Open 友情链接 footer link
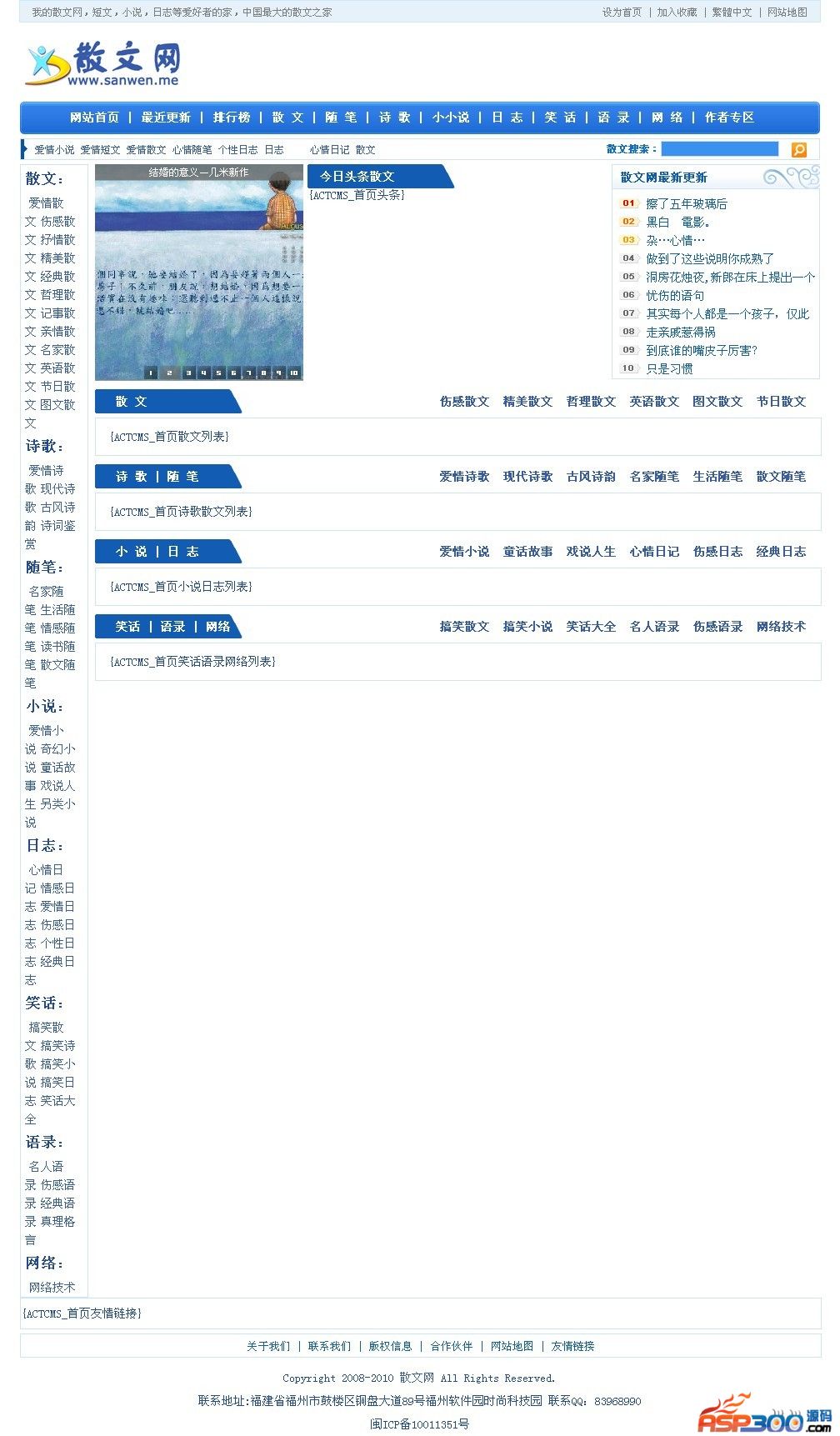The height and width of the screenshot is (1436, 840). click(x=572, y=1346)
